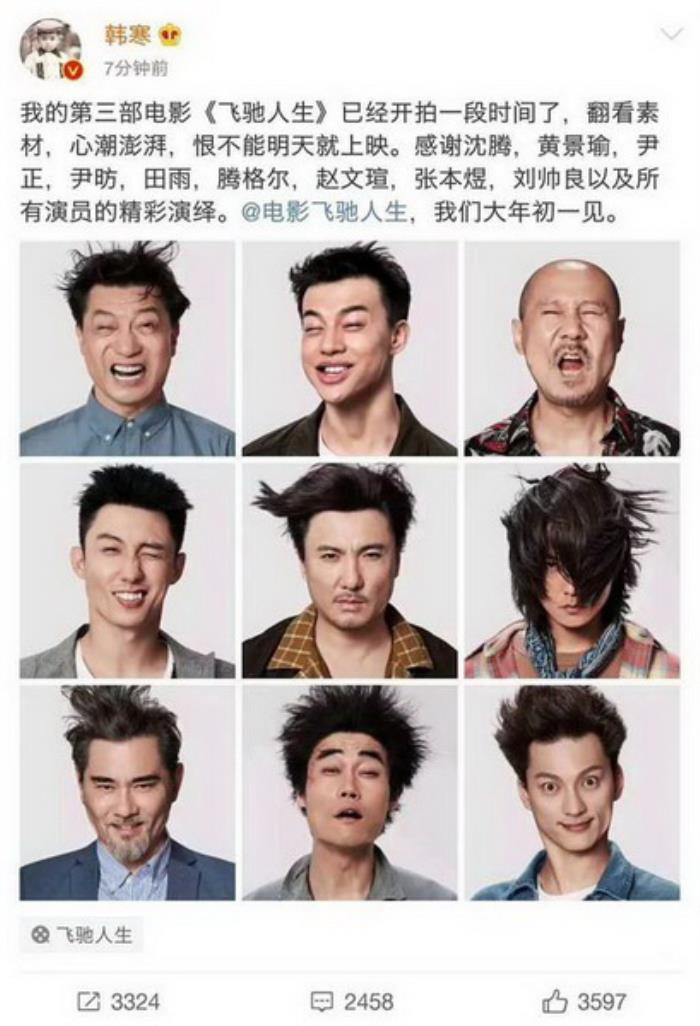The image size is (700, 1026).
Task: Open the photo with hair covering the face
Action: (571, 570)
